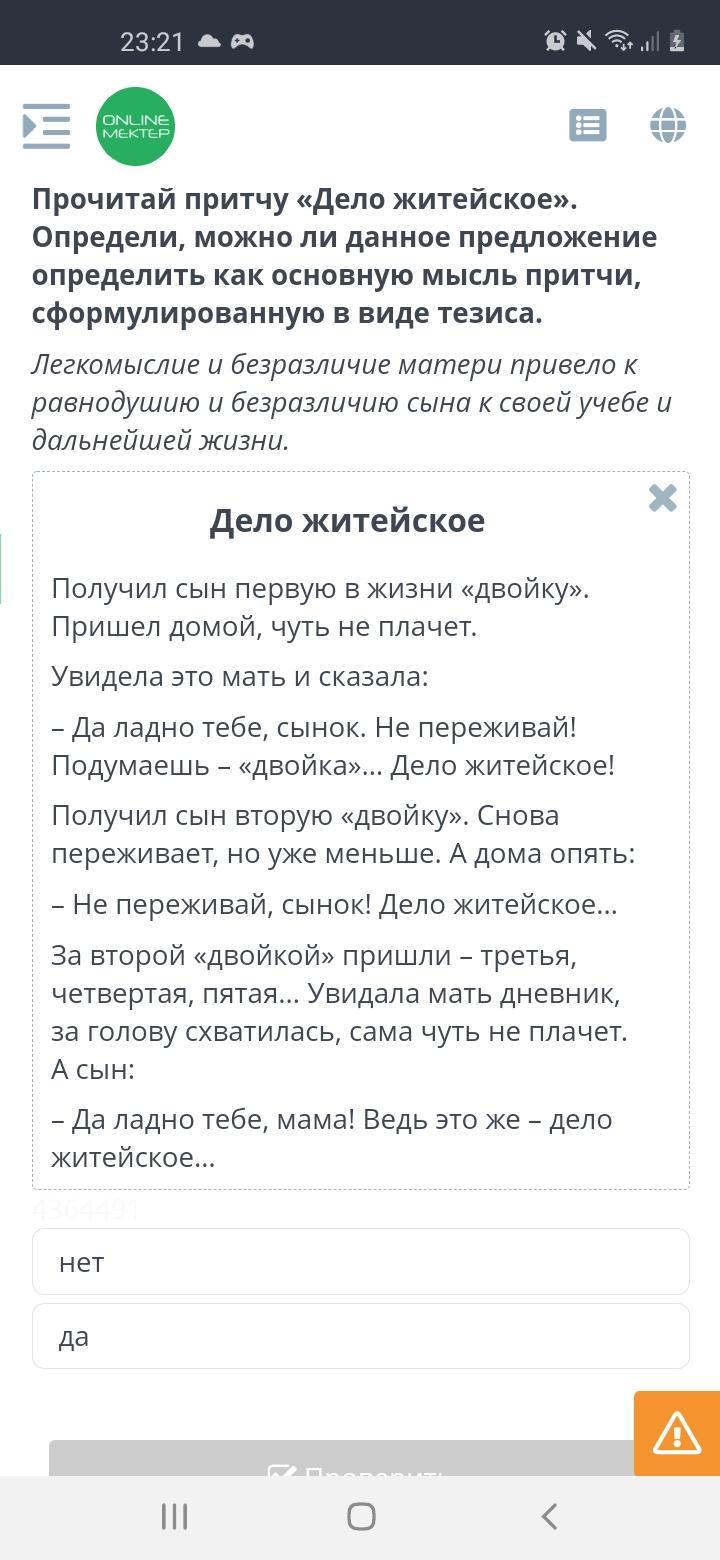Screen dimensions: 720x1560
Task: Go to the home screen
Action: click(361, 1516)
